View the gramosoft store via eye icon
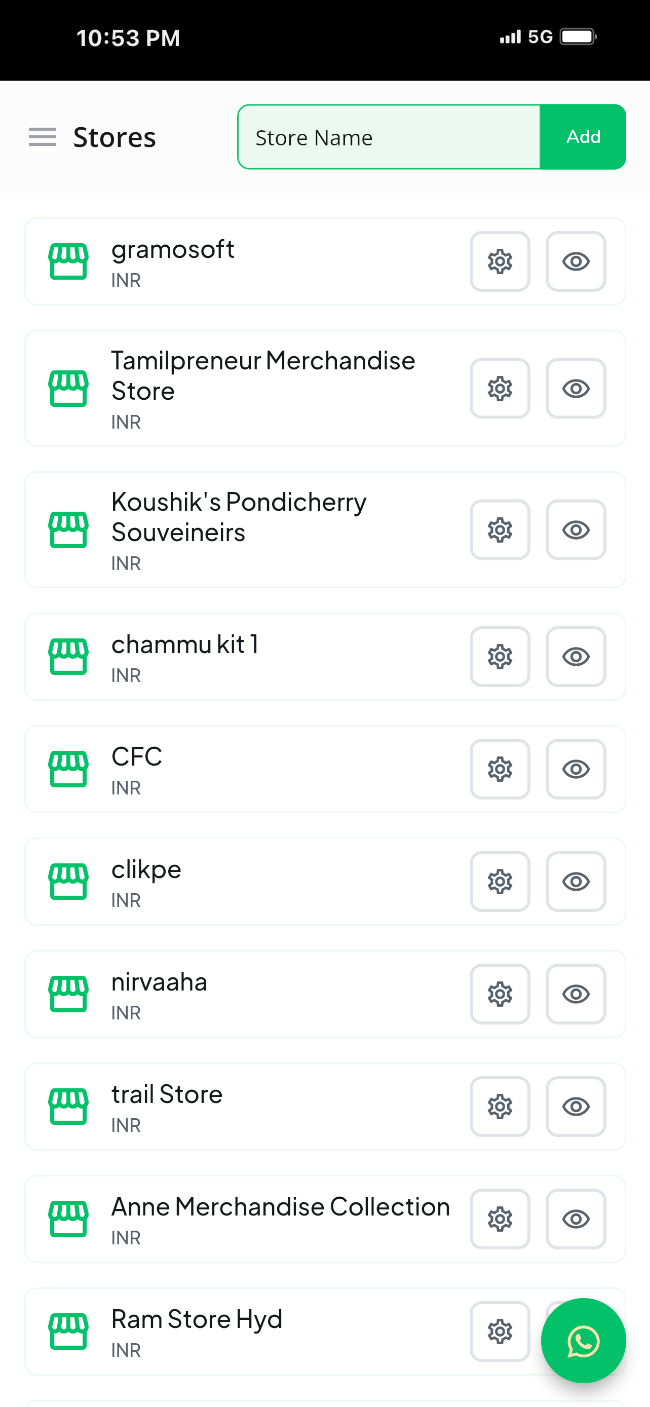This screenshot has height=1407, width=650. 576,262
